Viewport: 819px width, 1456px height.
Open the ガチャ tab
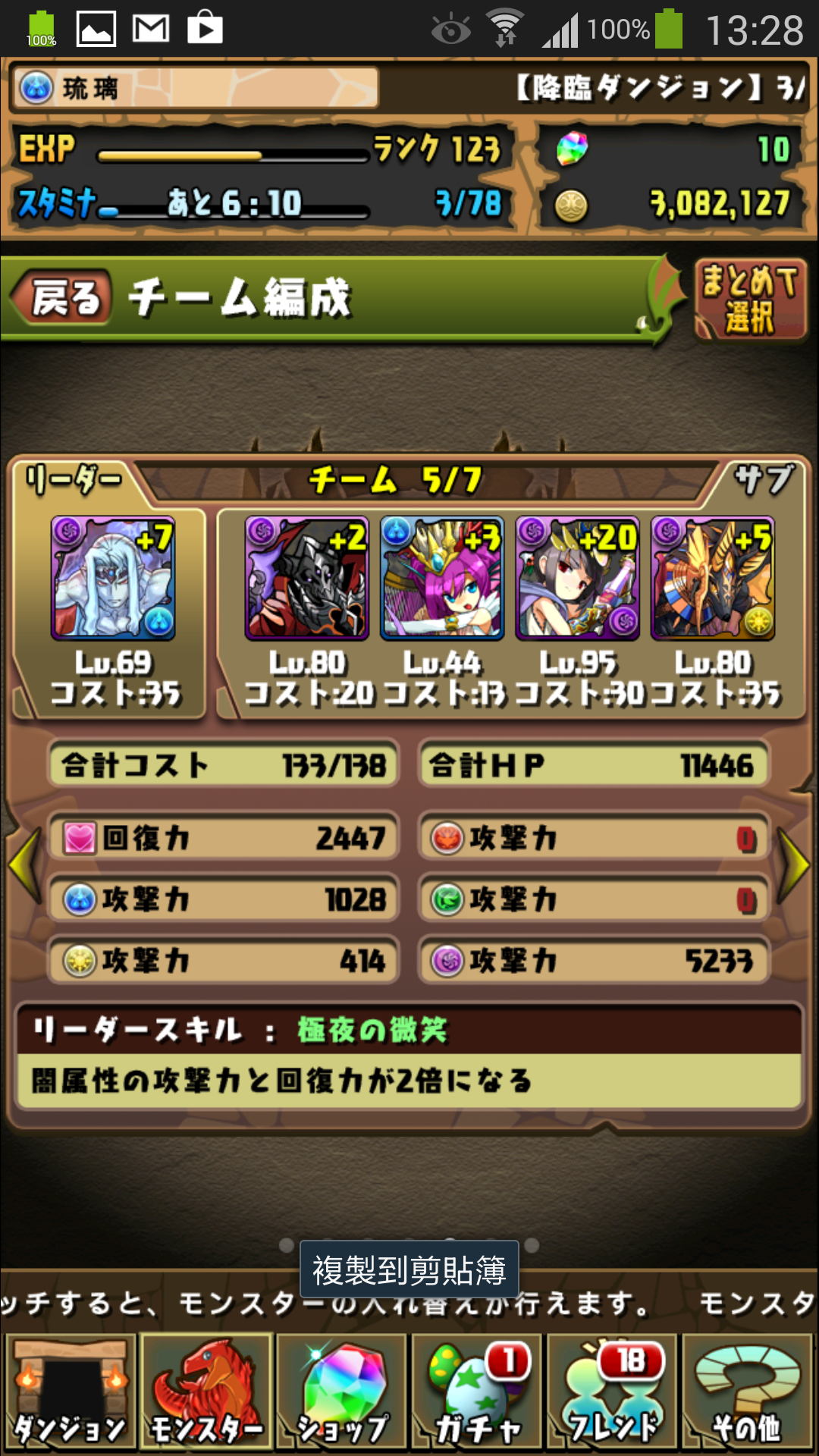[x=477, y=1392]
